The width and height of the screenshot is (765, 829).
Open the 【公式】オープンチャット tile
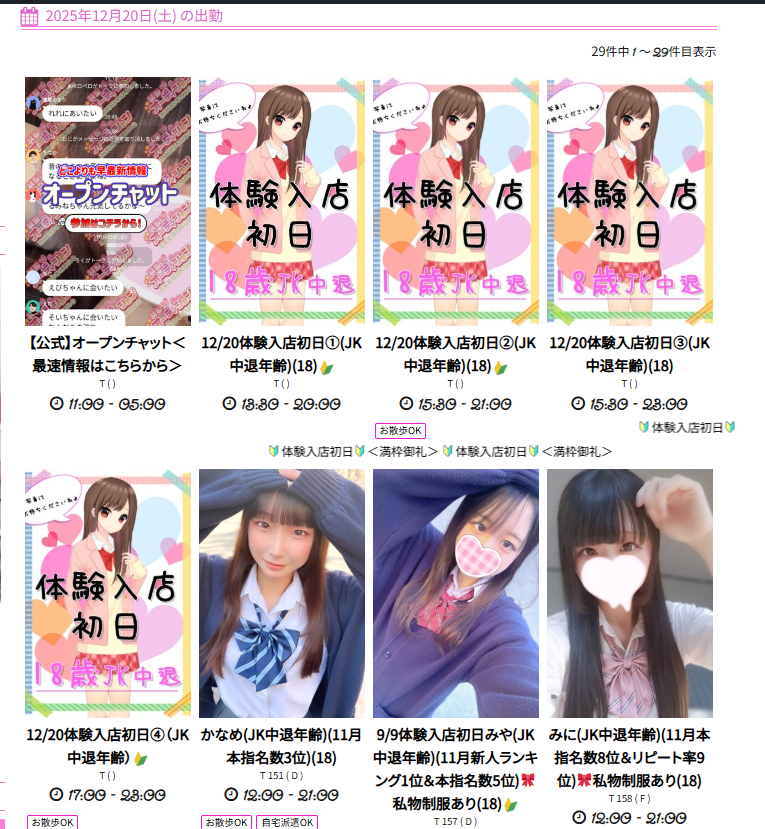108,201
